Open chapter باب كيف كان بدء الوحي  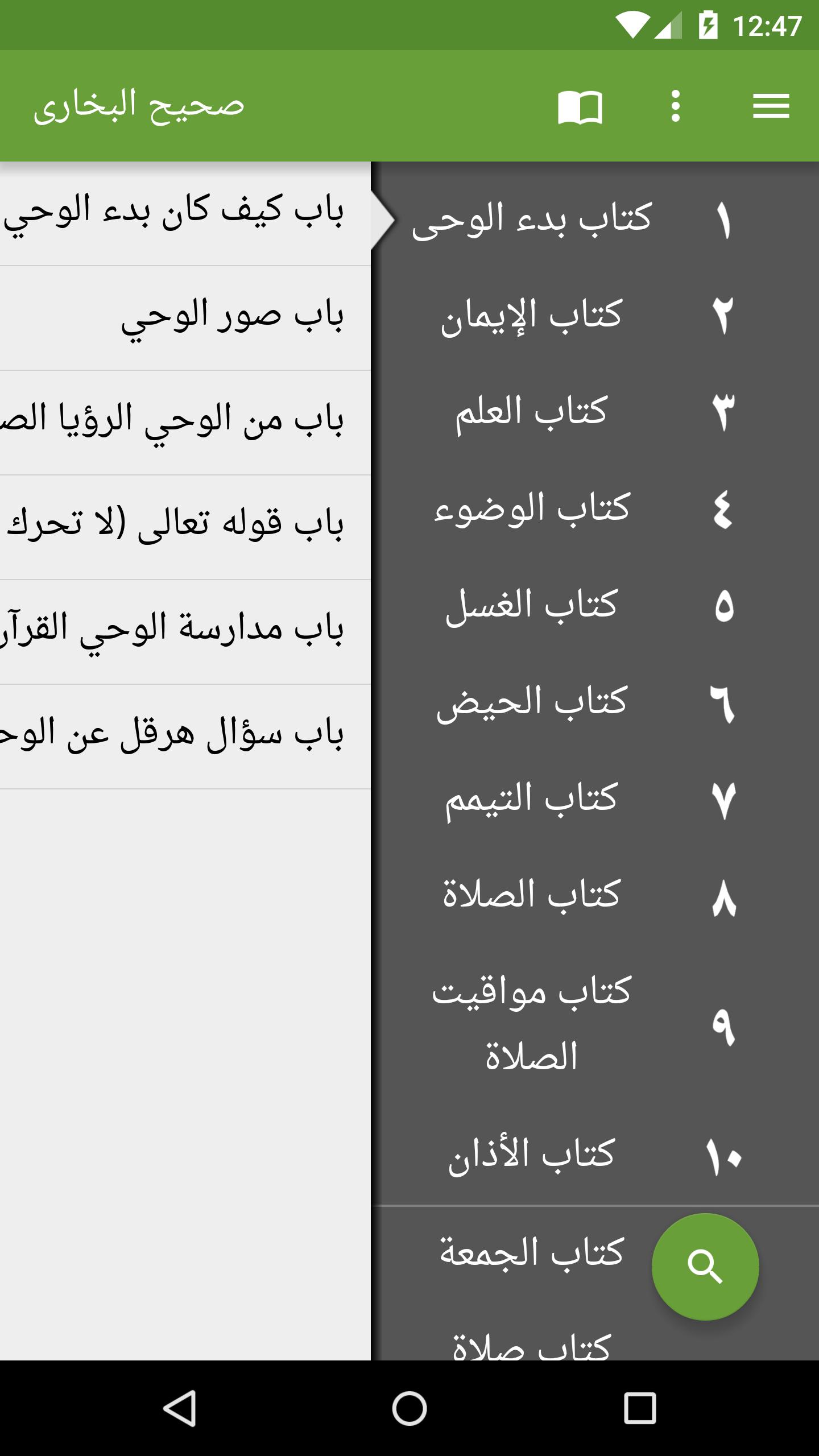coord(185,214)
